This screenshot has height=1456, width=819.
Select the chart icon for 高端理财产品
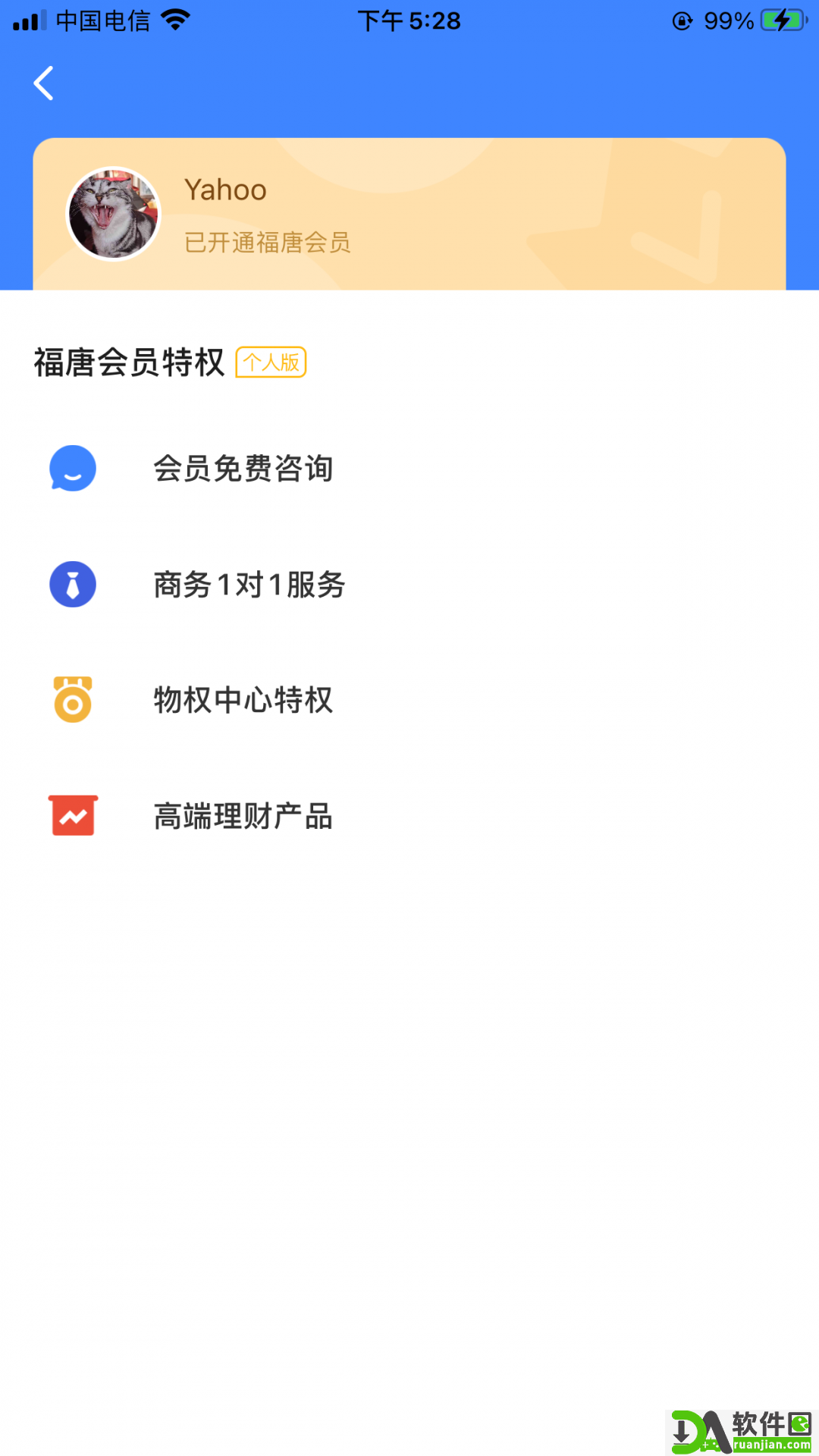(72, 816)
